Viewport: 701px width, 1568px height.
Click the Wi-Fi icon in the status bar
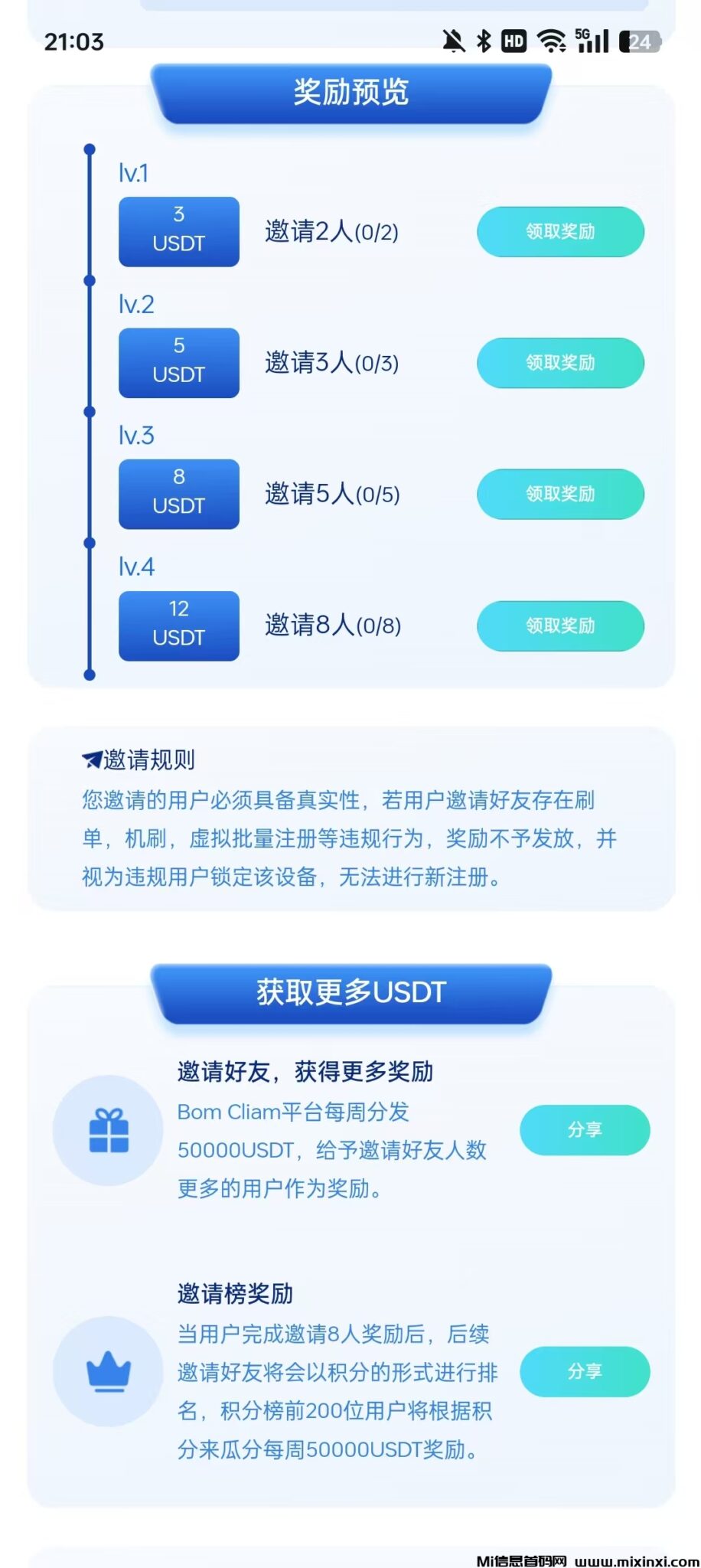point(553,42)
